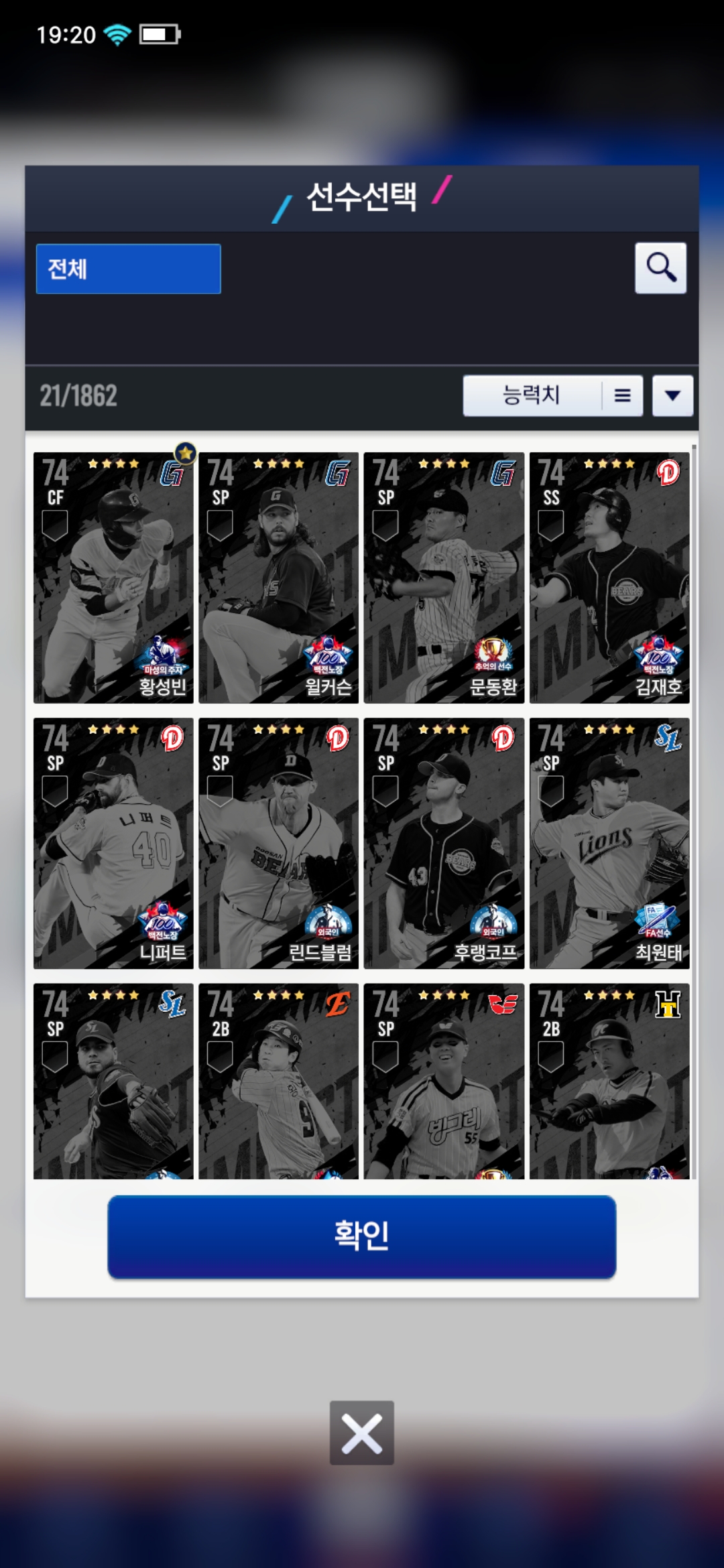Open the 능력치 sort options
Image resolution: width=724 pixels, height=1568 pixels.
coord(552,395)
